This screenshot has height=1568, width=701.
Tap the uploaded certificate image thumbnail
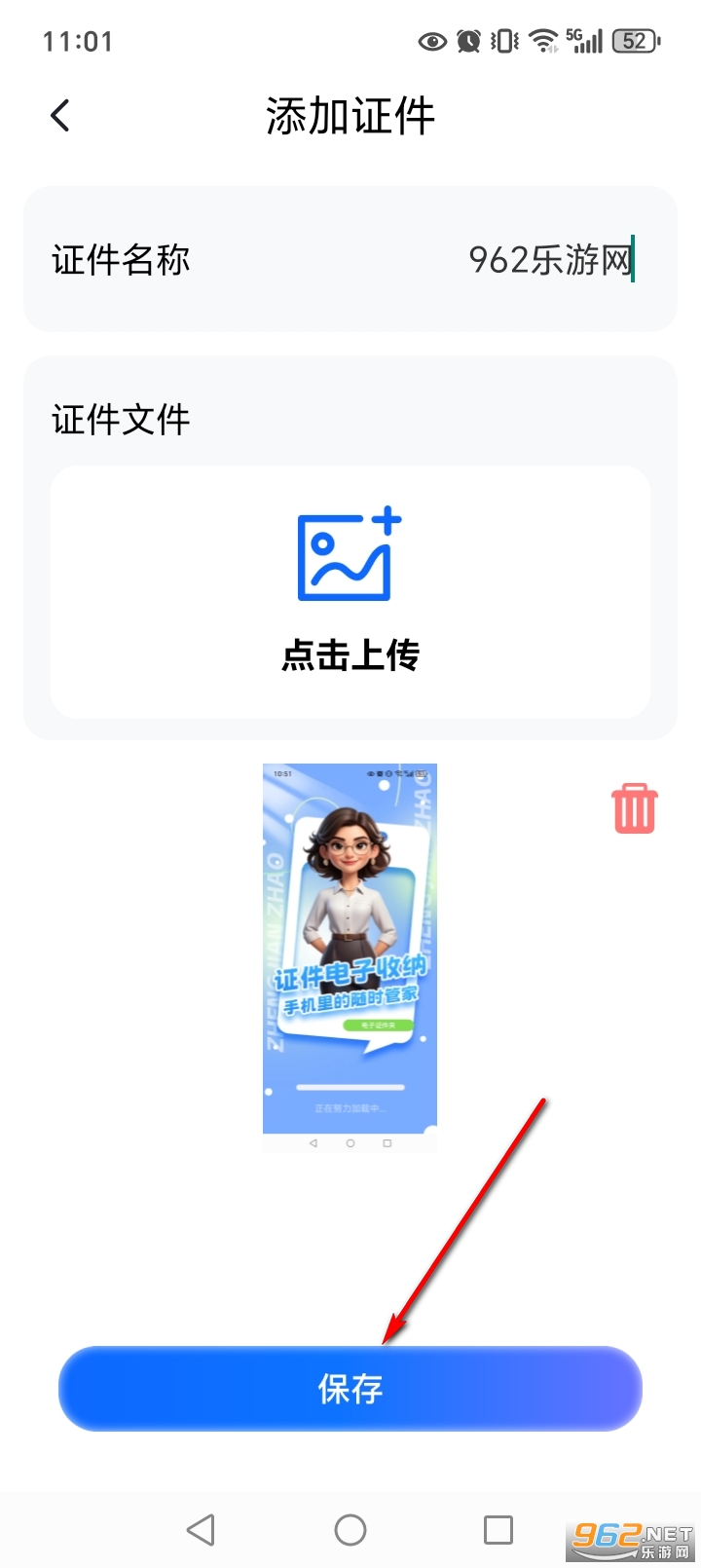pyautogui.click(x=349, y=954)
